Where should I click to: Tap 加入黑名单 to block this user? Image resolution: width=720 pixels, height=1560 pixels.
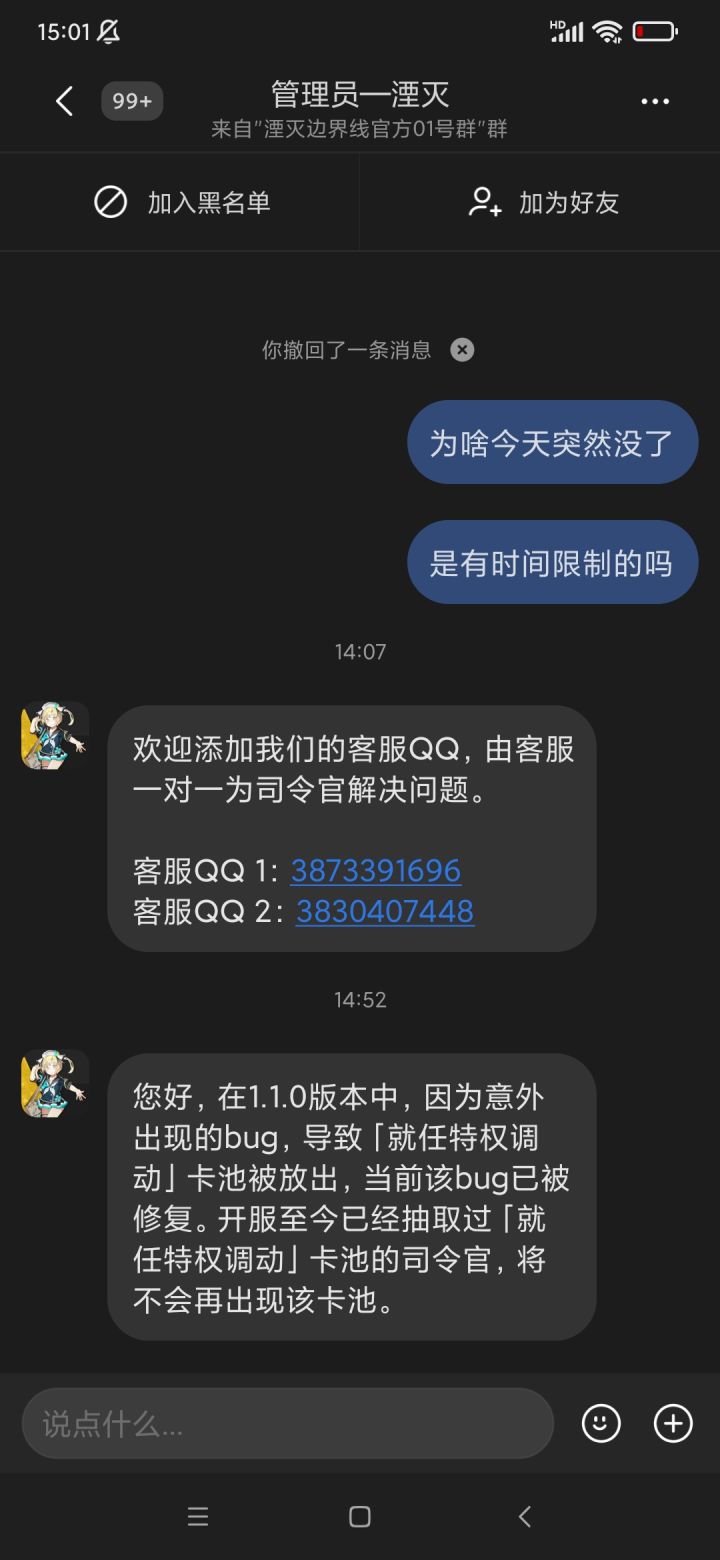(x=181, y=203)
